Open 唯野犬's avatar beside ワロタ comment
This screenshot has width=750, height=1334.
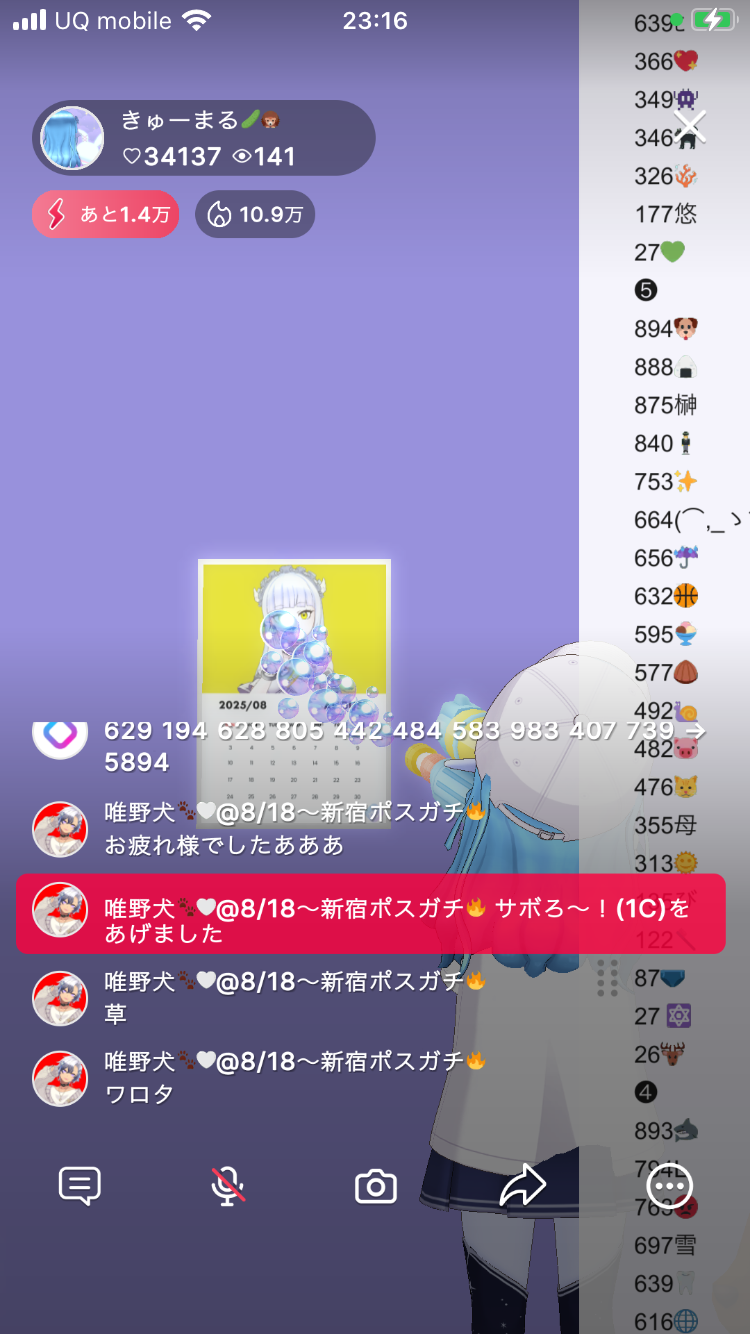coord(60,1078)
